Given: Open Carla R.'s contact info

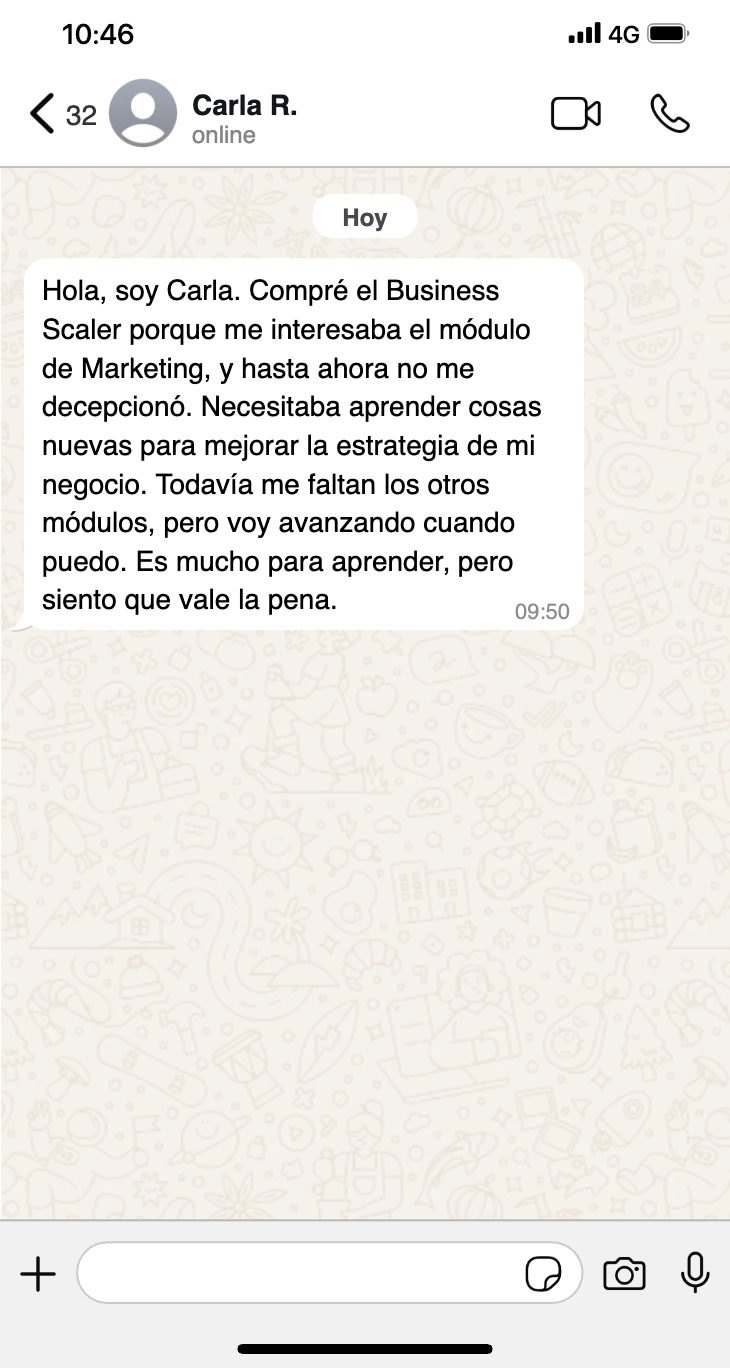Looking at the screenshot, I should coord(244,117).
